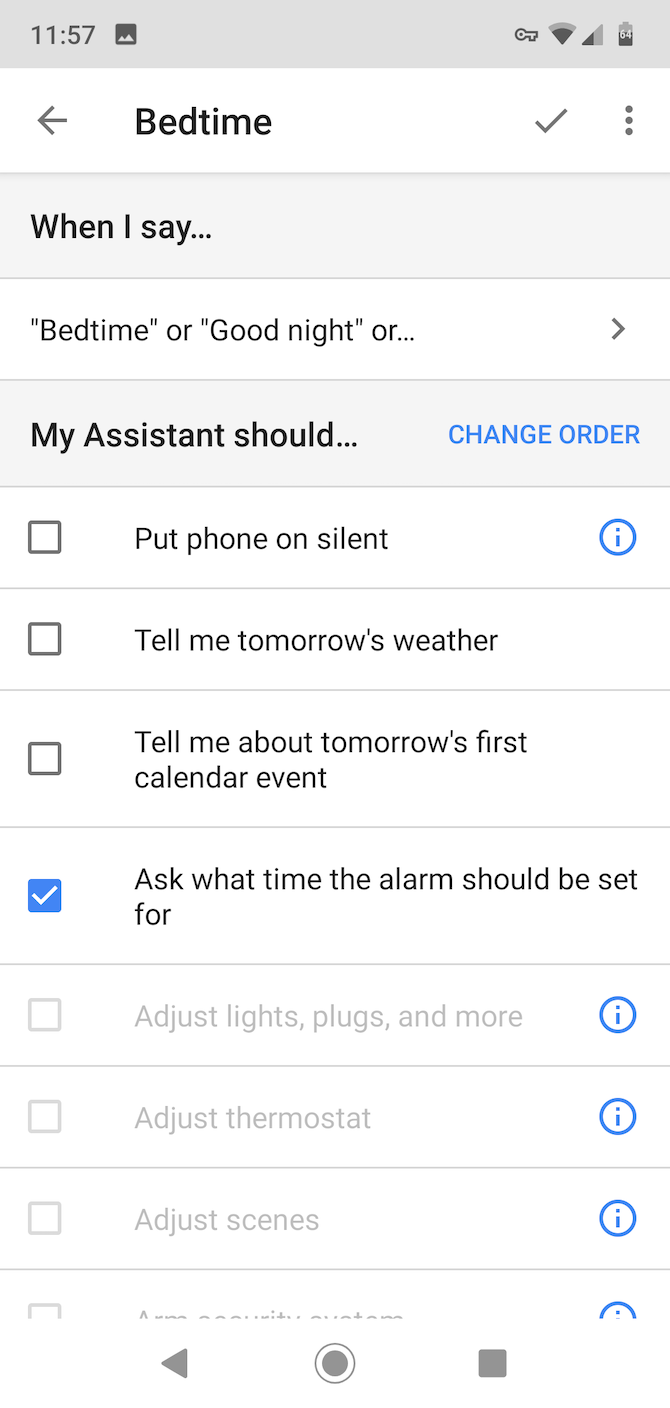Open the overflow menu
Viewport: 670px width, 1408px height.
point(628,121)
